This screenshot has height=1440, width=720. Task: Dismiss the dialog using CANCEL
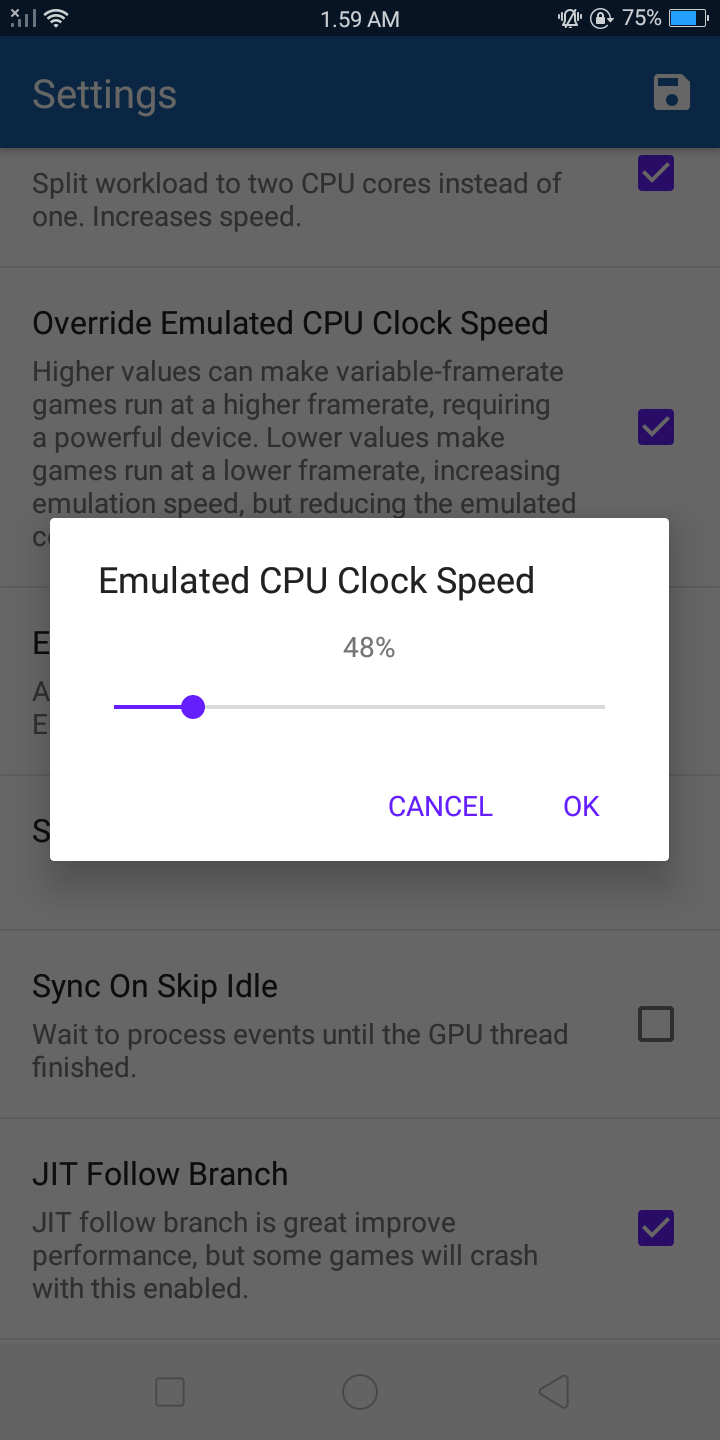click(440, 806)
